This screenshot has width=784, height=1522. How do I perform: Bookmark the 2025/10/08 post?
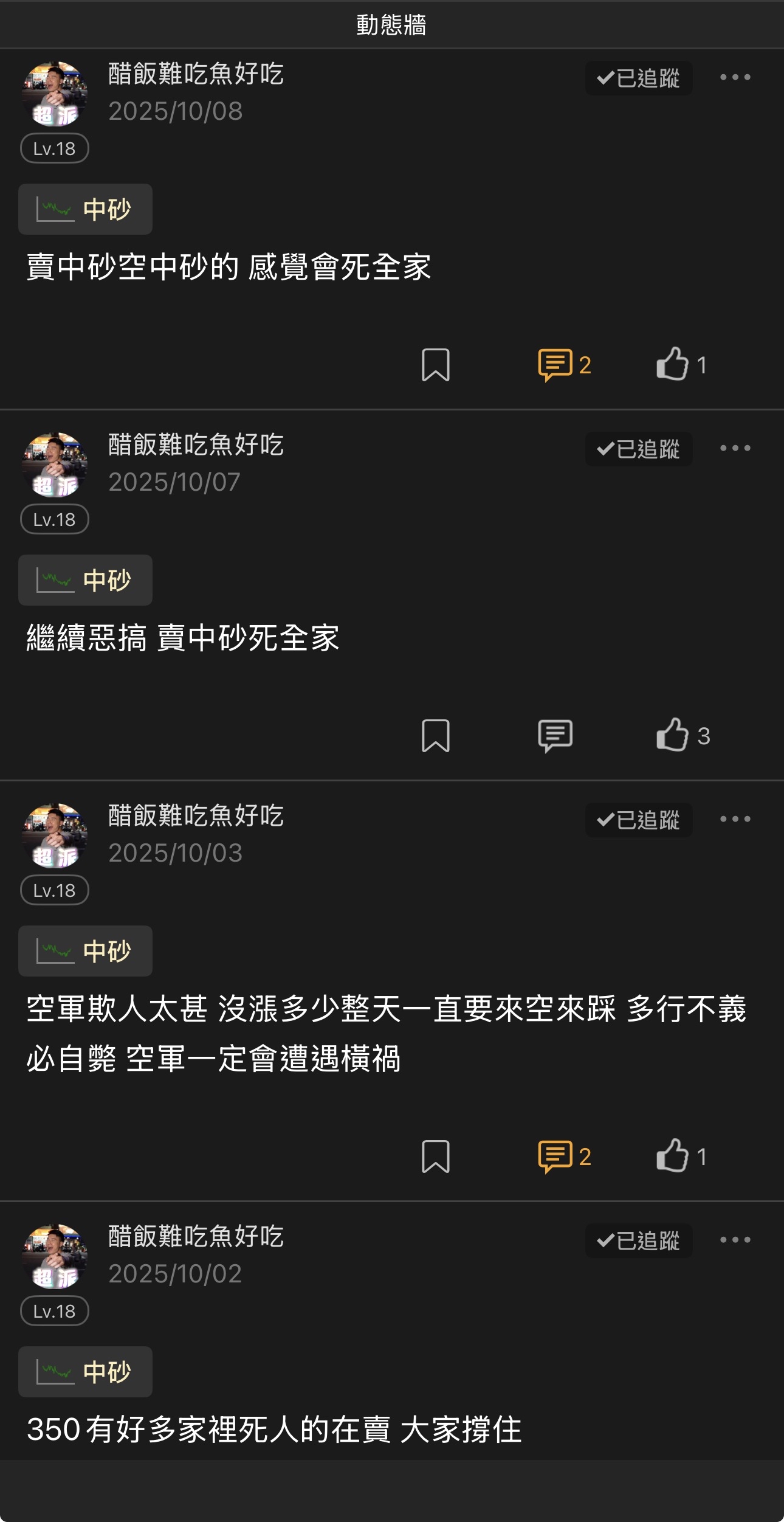point(435,365)
